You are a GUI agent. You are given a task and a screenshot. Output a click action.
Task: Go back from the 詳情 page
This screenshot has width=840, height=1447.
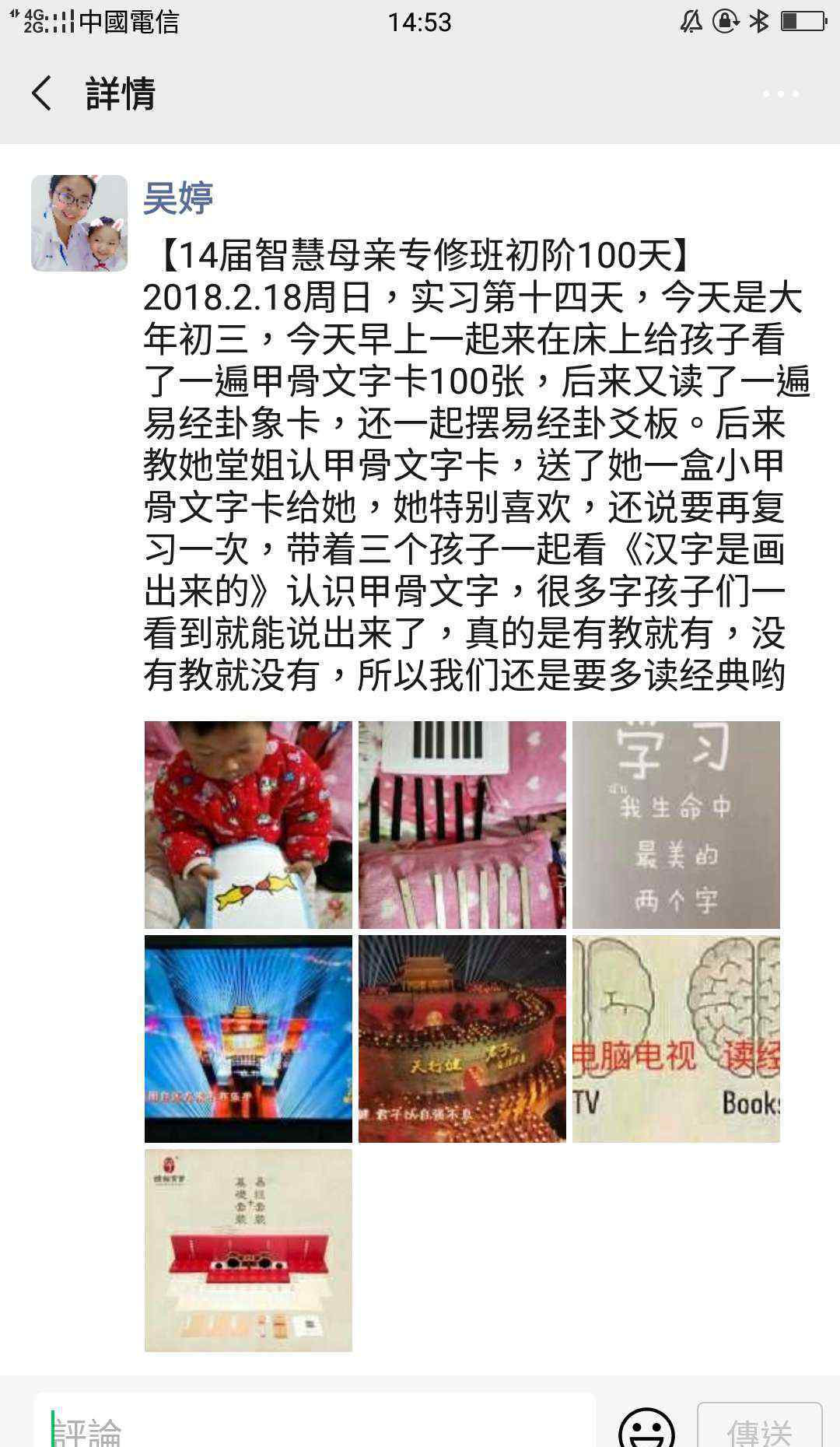[x=42, y=94]
